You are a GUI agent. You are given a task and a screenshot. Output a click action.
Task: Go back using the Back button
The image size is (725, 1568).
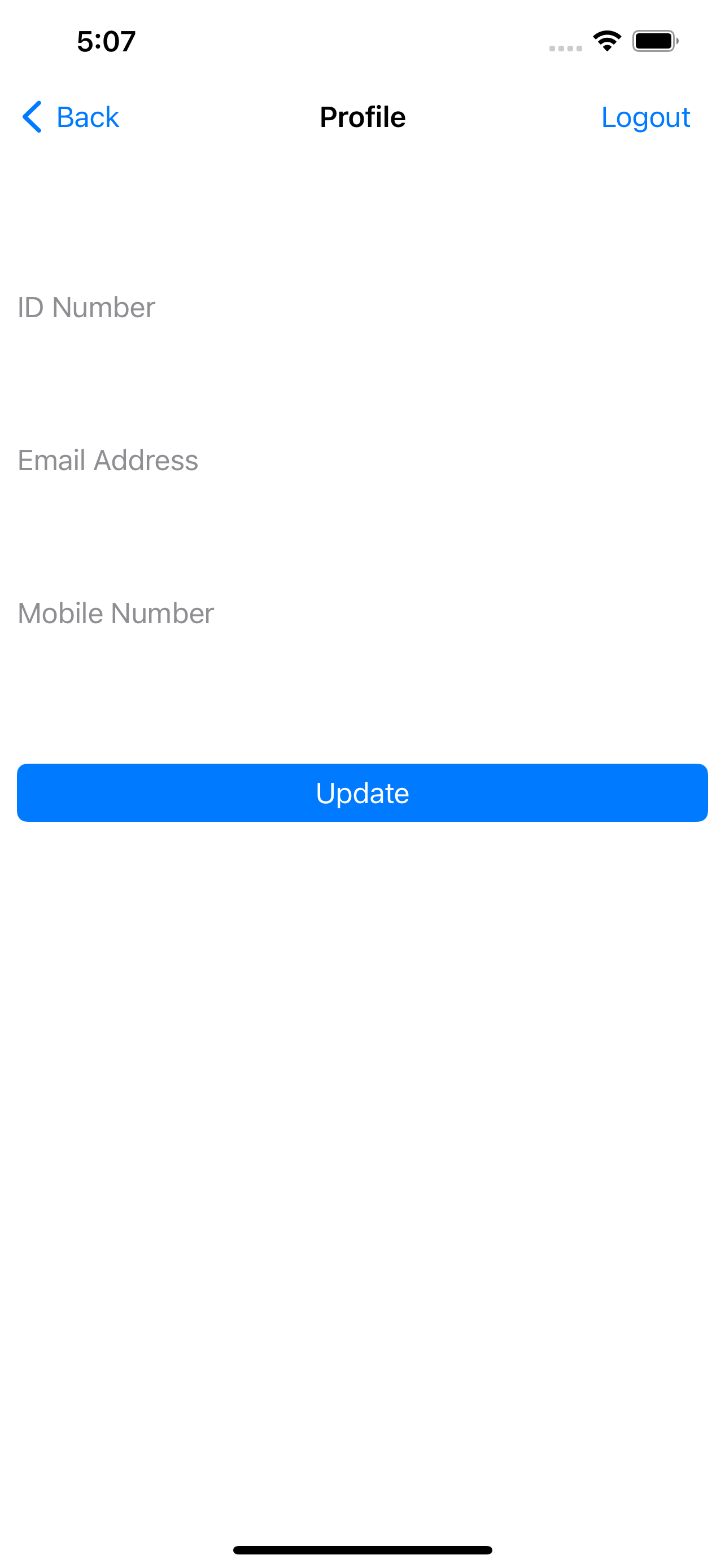tap(71, 117)
